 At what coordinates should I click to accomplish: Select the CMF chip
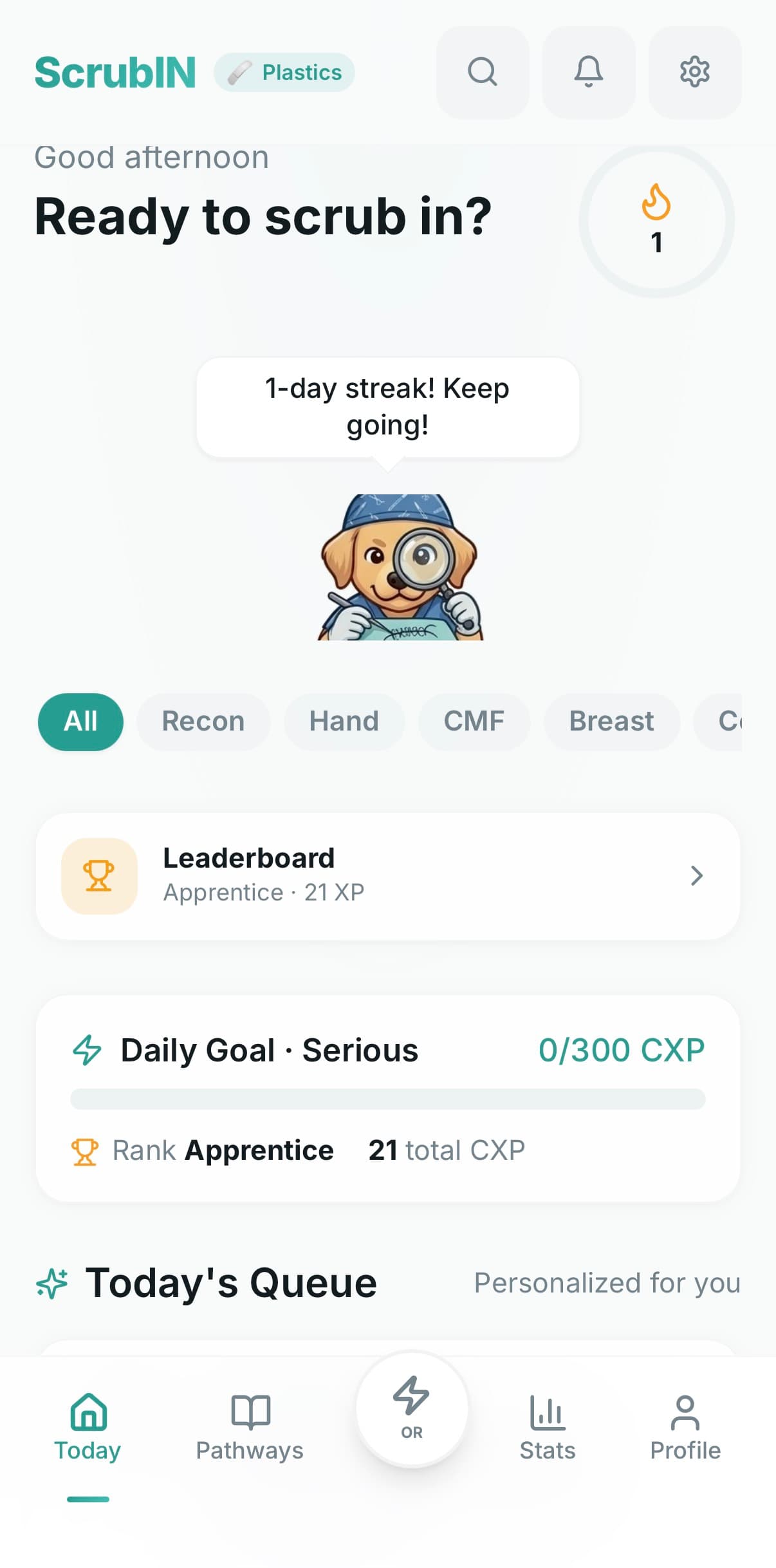[x=474, y=722]
